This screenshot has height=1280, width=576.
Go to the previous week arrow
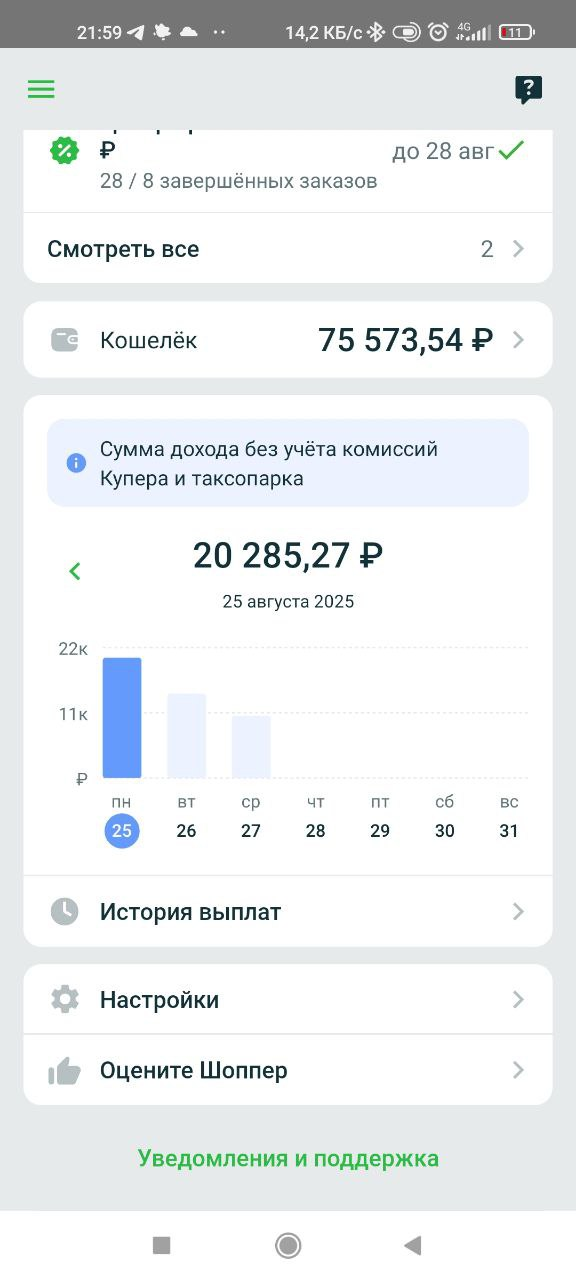tap(75, 571)
